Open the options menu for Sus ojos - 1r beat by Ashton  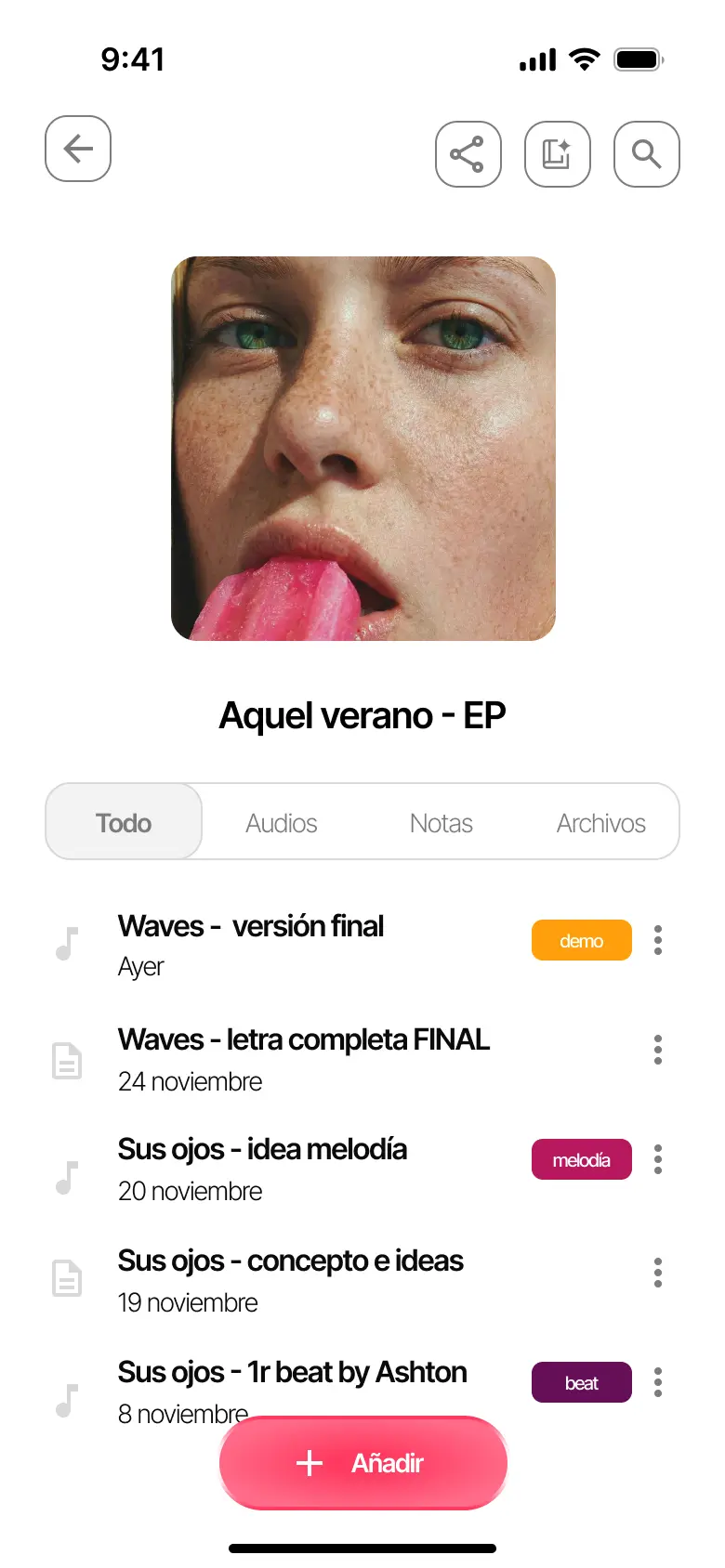(x=658, y=1382)
